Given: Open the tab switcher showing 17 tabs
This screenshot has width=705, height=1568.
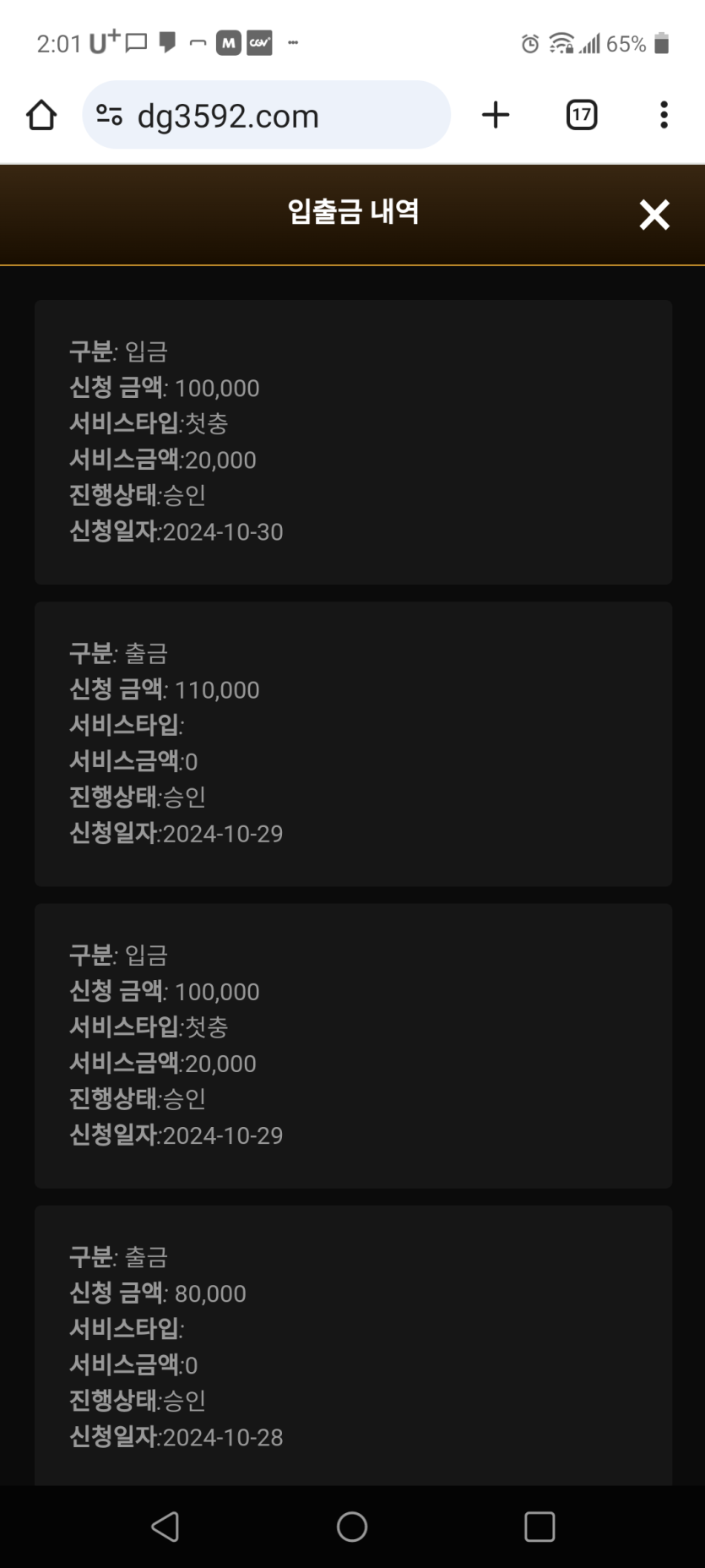Looking at the screenshot, I should click(581, 115).
